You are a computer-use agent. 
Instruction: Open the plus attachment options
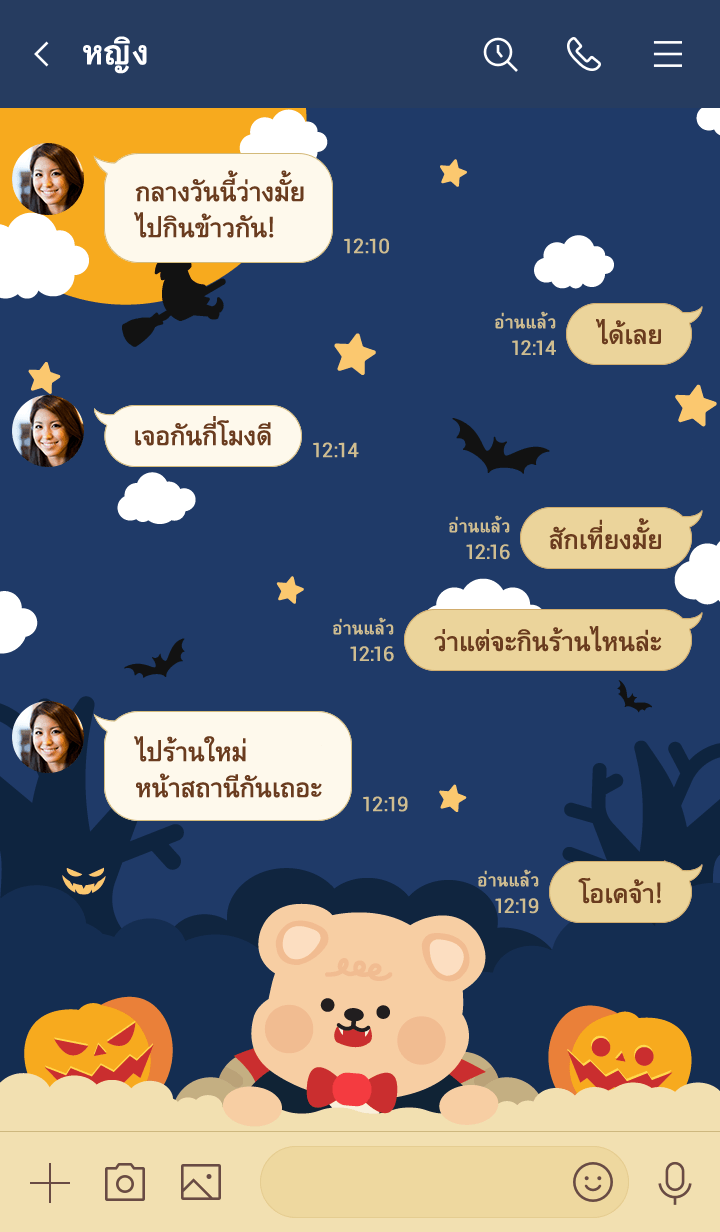50,1183
